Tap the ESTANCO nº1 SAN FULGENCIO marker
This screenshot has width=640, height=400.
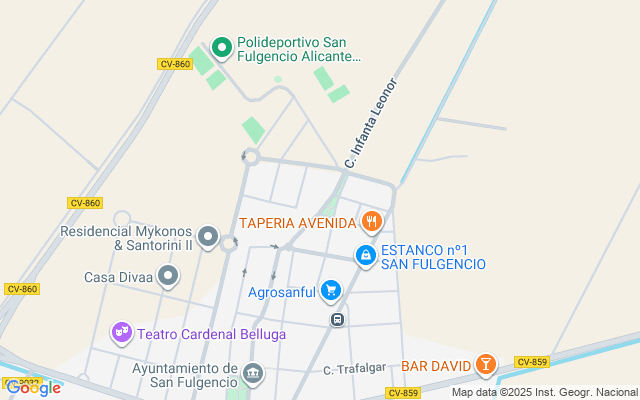pos(367,256)
